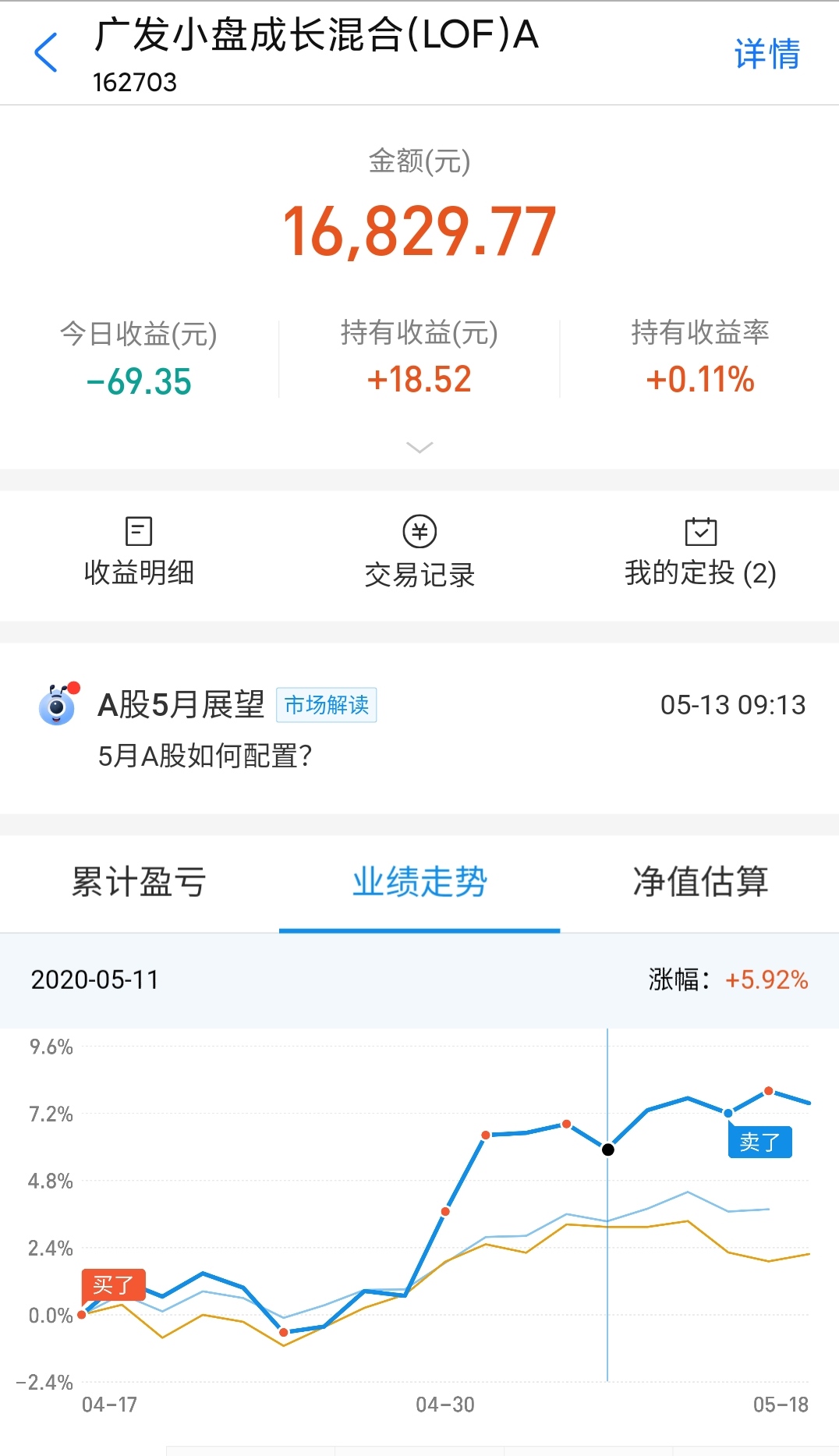
Task: Tap the 卖了 sell marker on chart
Action: tap(760, 1142)
